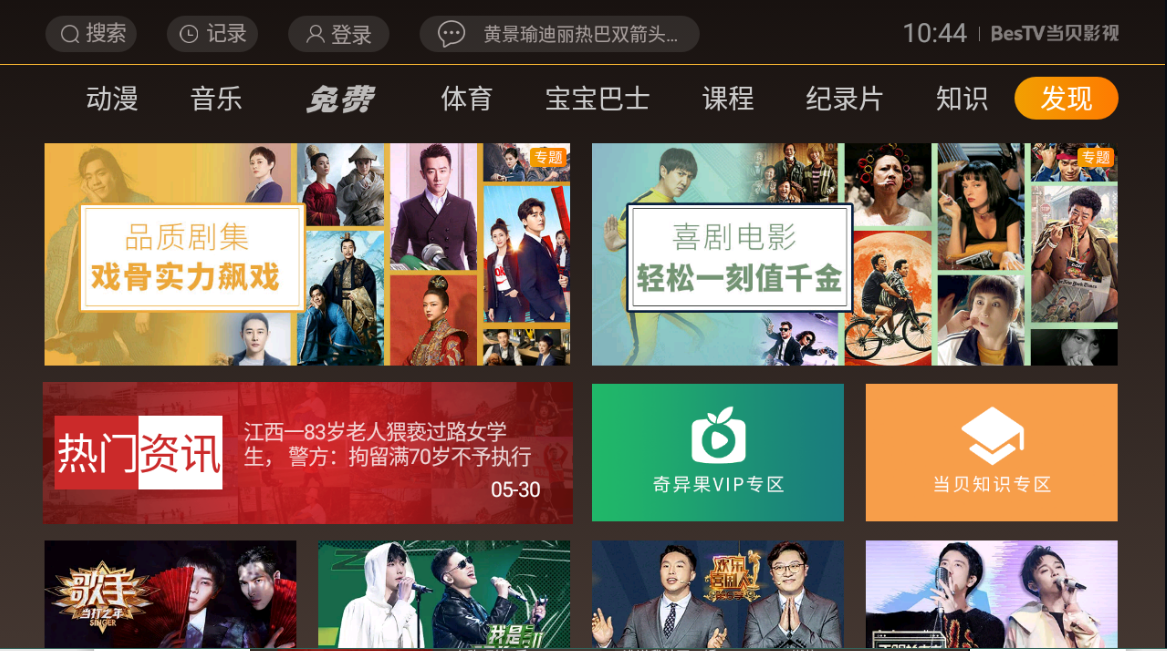Open the 黄景瑜迪丽热巴 message banner
Image resolution: width=1167 pixels, height=651 pixels.
coord(559,34)
